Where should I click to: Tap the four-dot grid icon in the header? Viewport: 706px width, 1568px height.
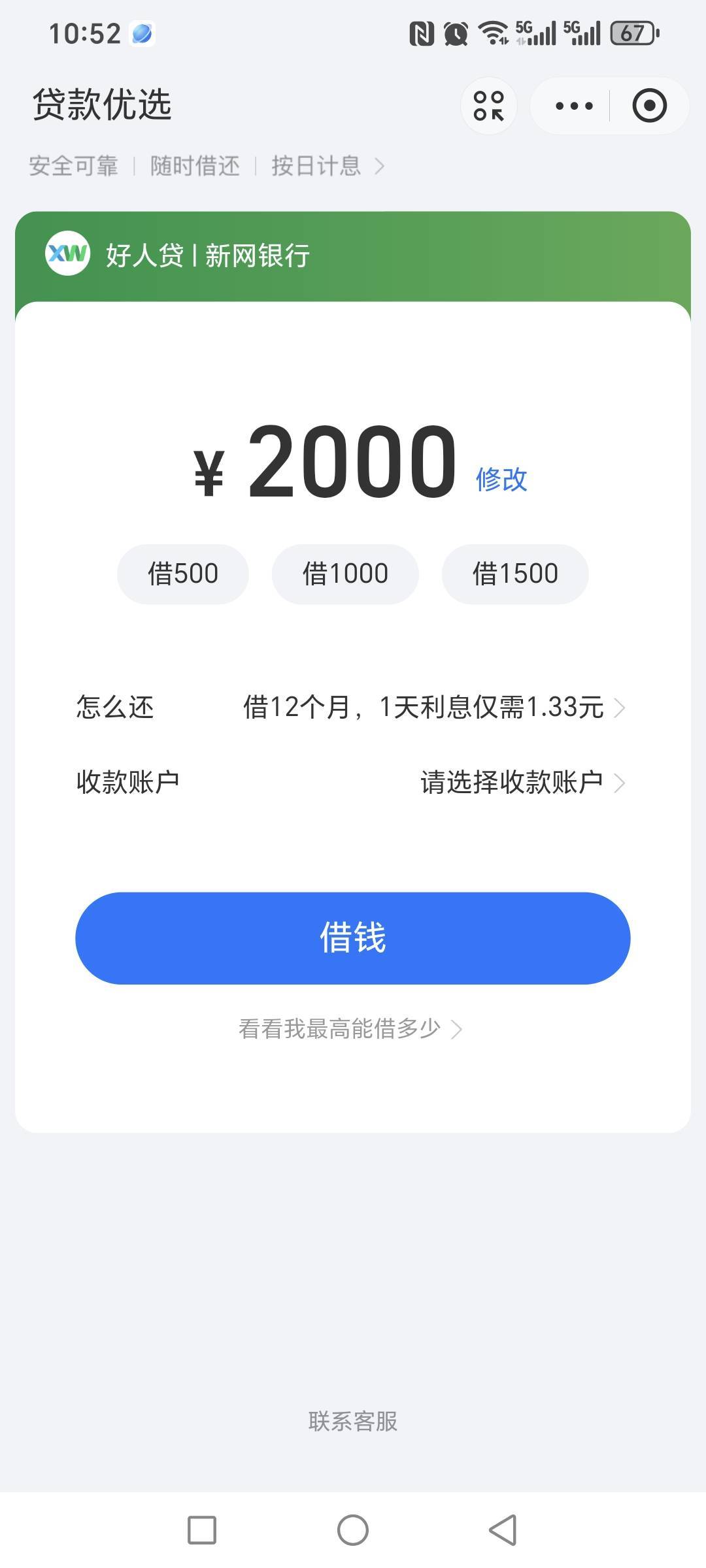[x=489, y=106]
